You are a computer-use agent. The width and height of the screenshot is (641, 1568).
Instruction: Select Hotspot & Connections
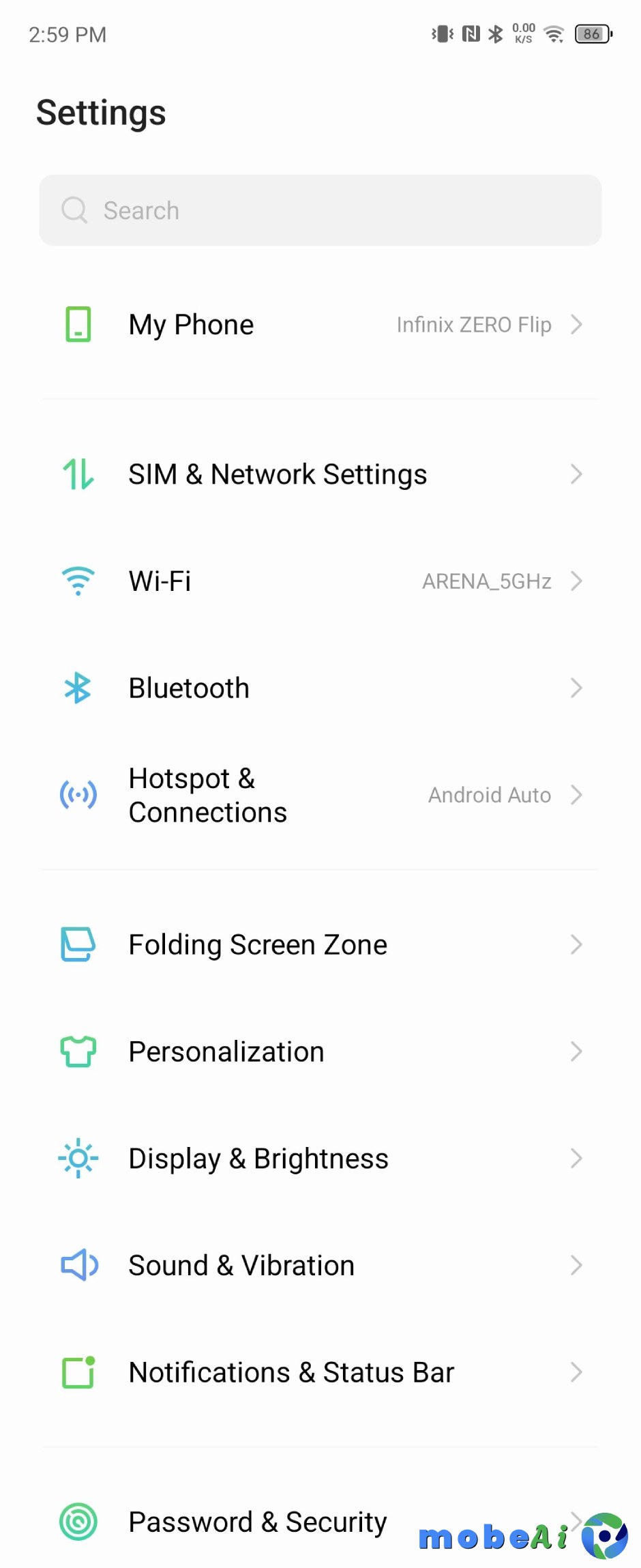click(320, 795)
